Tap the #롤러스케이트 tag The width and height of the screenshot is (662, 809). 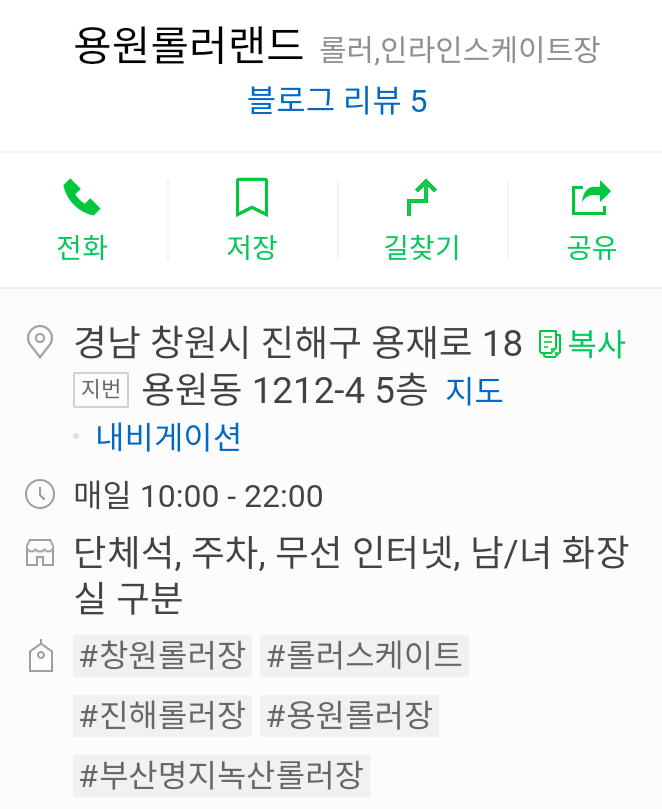(364, 656)
